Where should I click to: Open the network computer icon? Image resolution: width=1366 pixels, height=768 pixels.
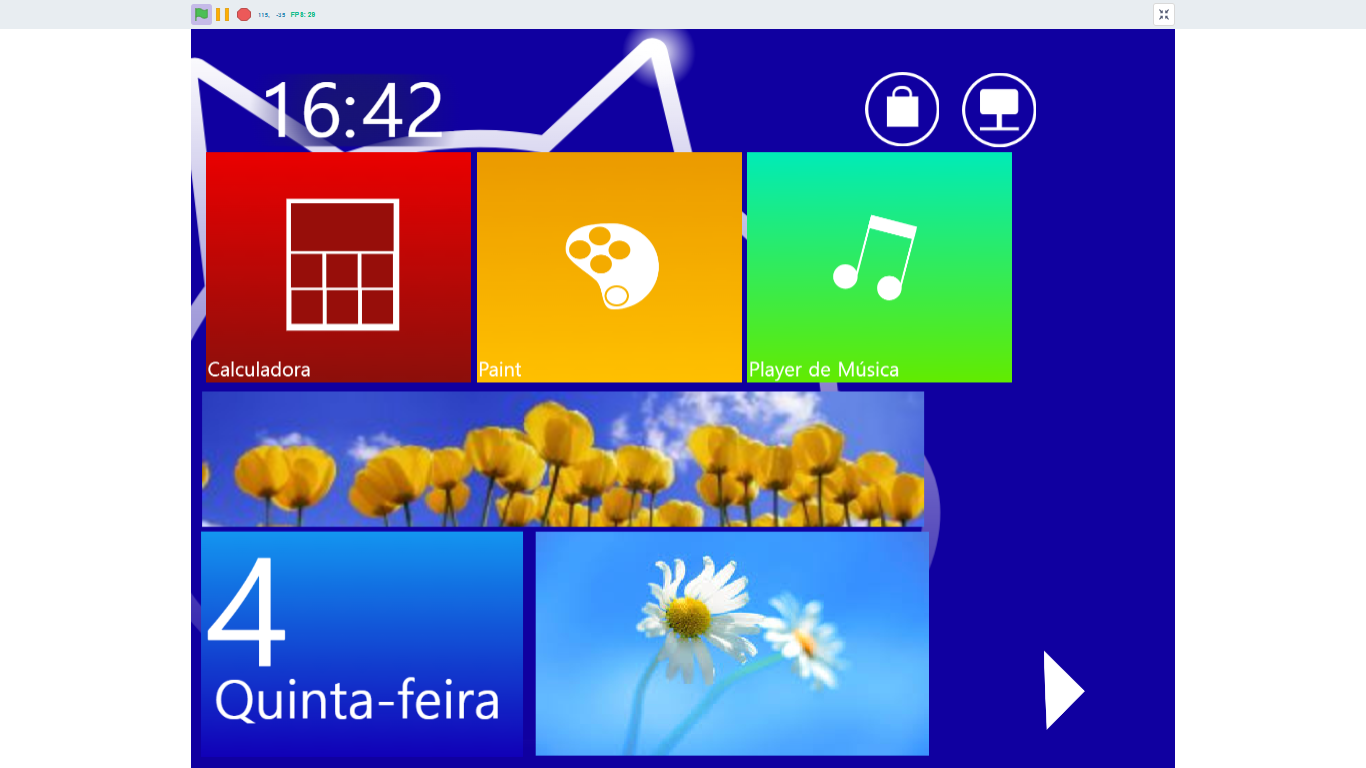[999, 109]
